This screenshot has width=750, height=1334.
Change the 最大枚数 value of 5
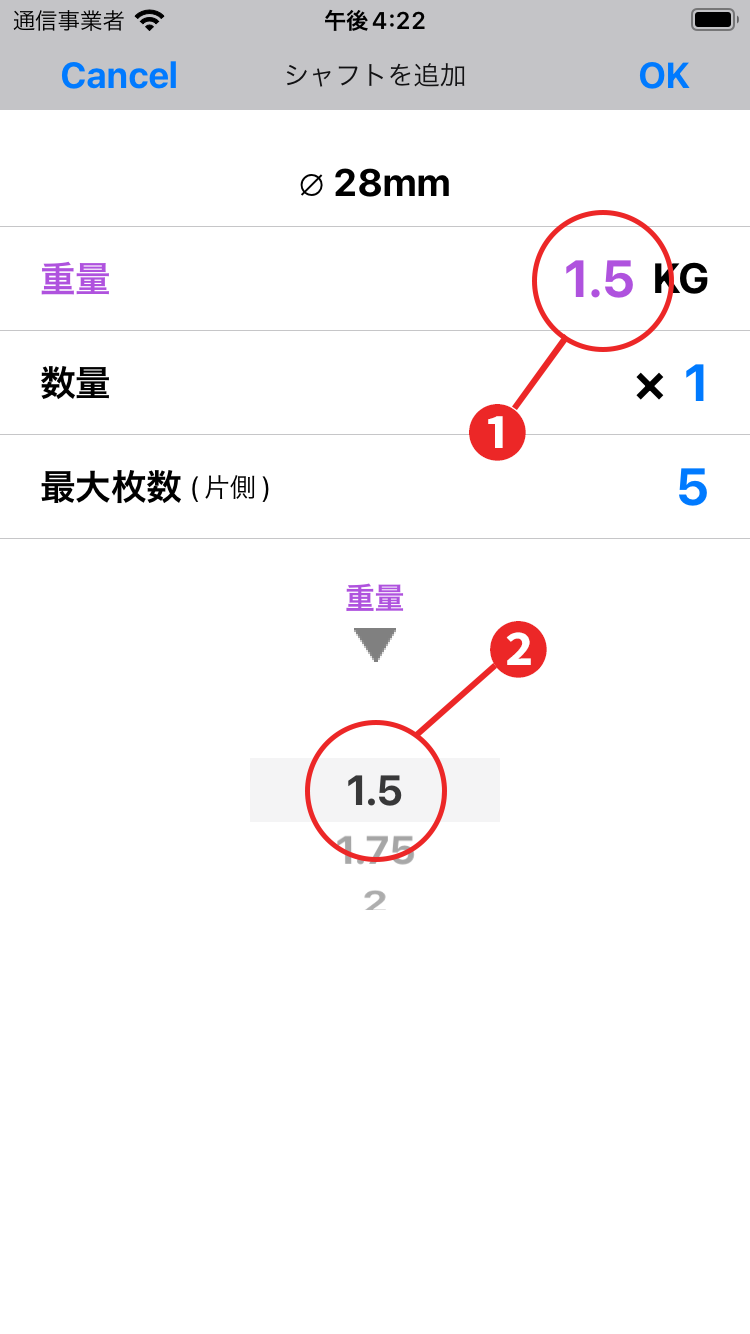(692, 487)
